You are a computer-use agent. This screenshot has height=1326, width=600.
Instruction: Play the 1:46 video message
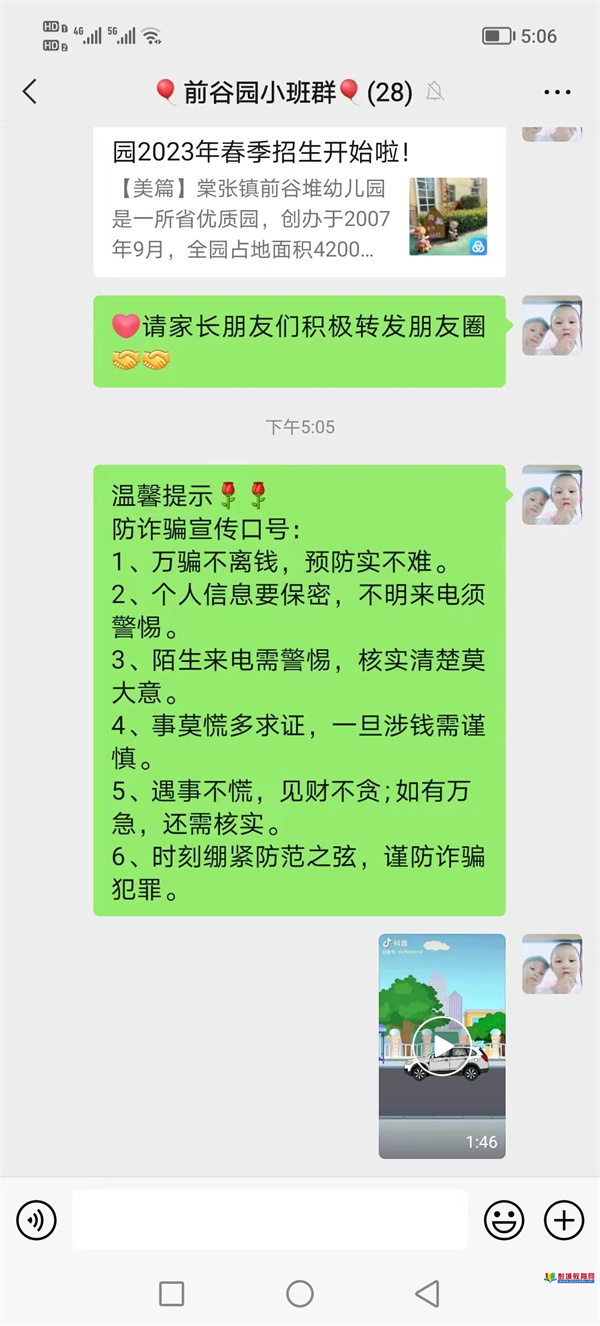point(442,1046)
